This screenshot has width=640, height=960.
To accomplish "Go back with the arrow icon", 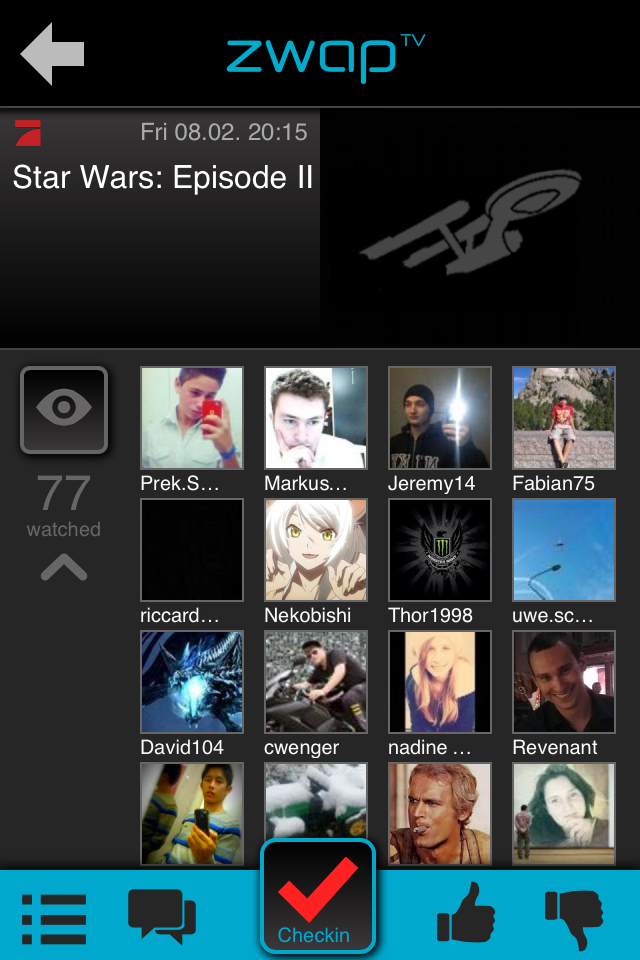I will [52, 53].
